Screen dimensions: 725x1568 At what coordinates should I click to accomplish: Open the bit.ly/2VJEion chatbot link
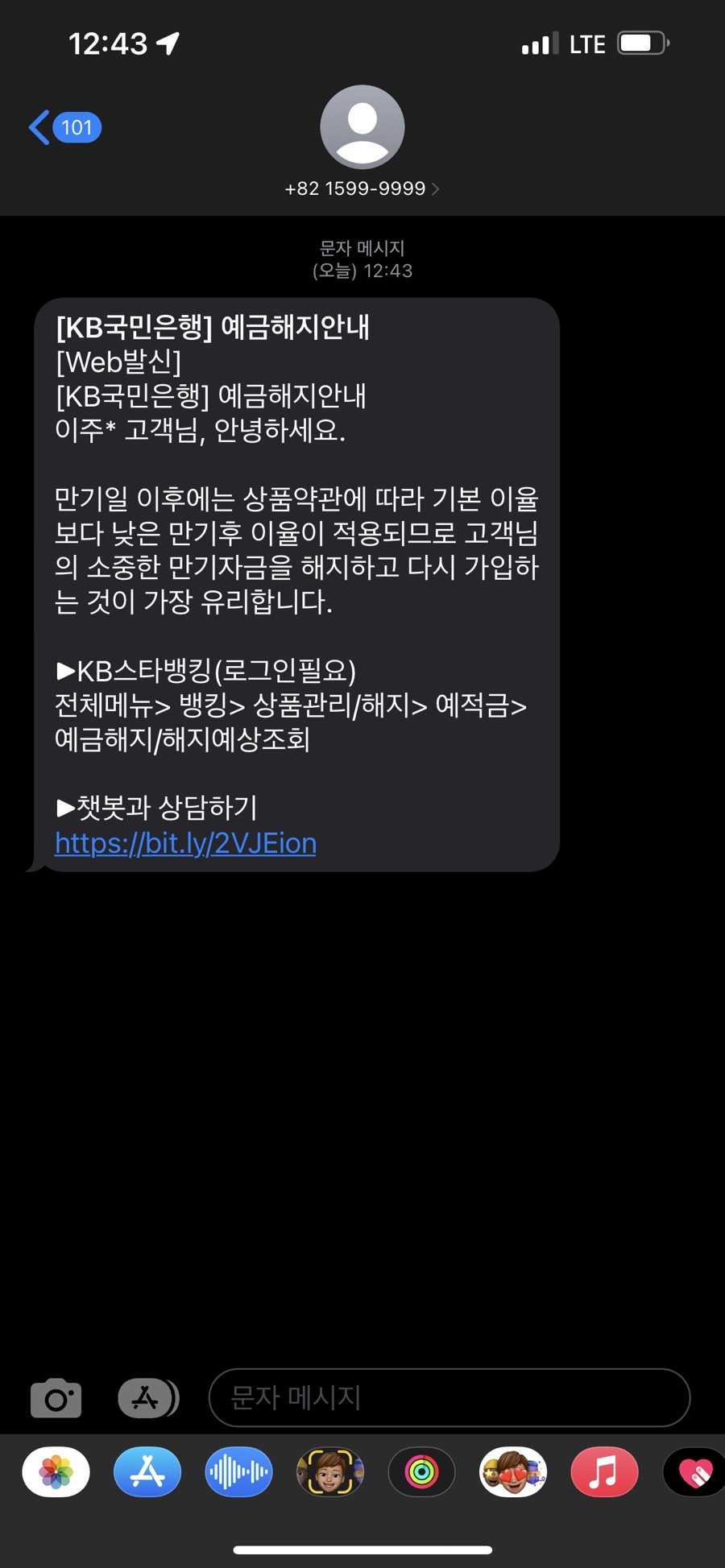pyautogui.click(x=185, y=843)
